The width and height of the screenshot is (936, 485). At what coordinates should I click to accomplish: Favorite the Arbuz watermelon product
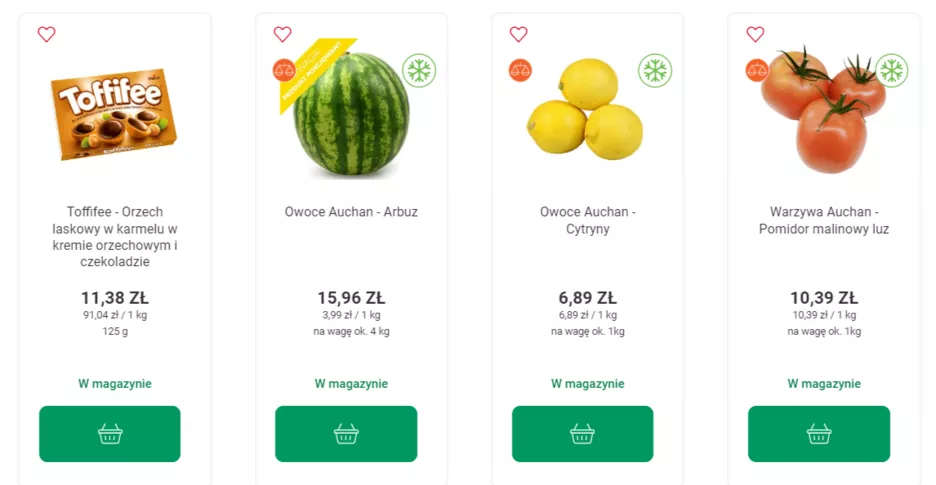[x=282, y=34]
